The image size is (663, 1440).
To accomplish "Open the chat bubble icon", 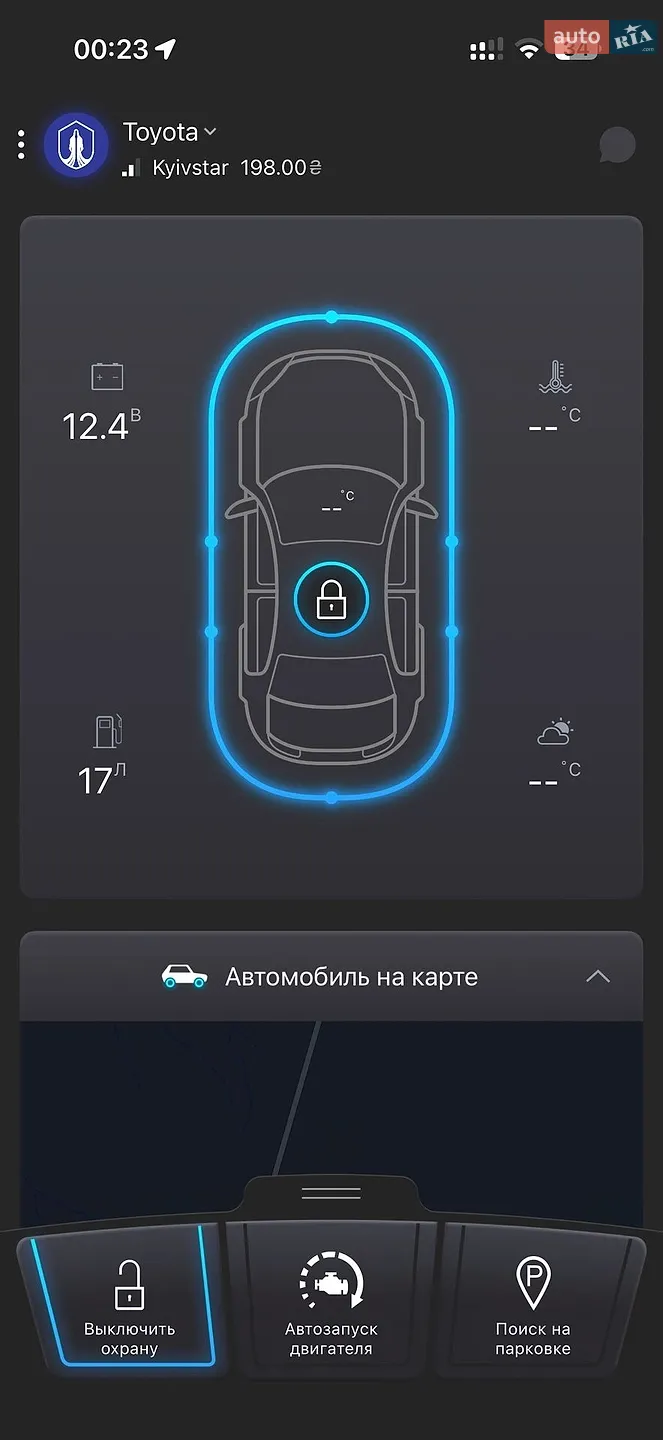I will point(617,145).
